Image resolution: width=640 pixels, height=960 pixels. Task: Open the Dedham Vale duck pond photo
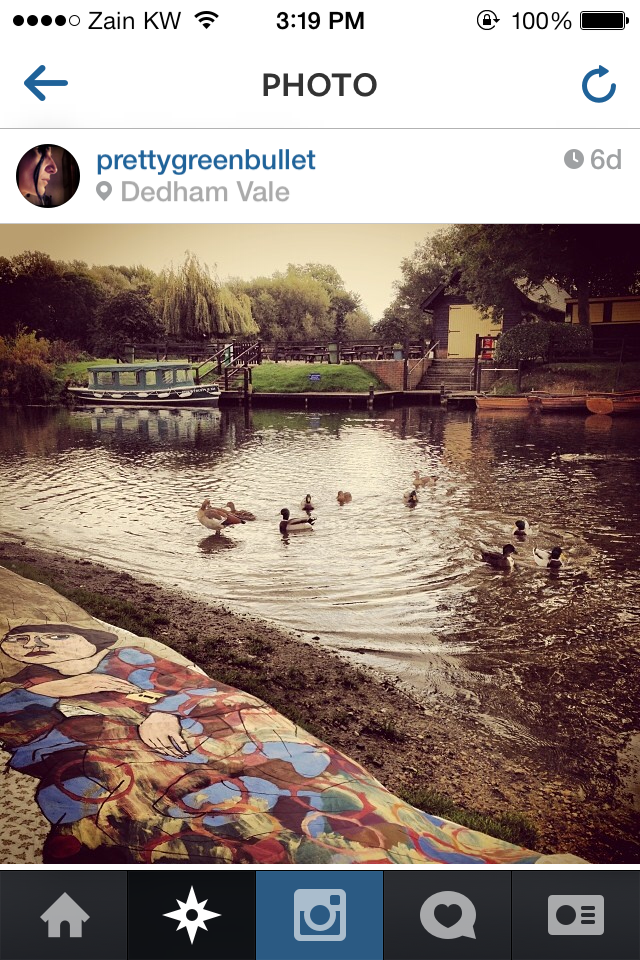click(320, 543)
